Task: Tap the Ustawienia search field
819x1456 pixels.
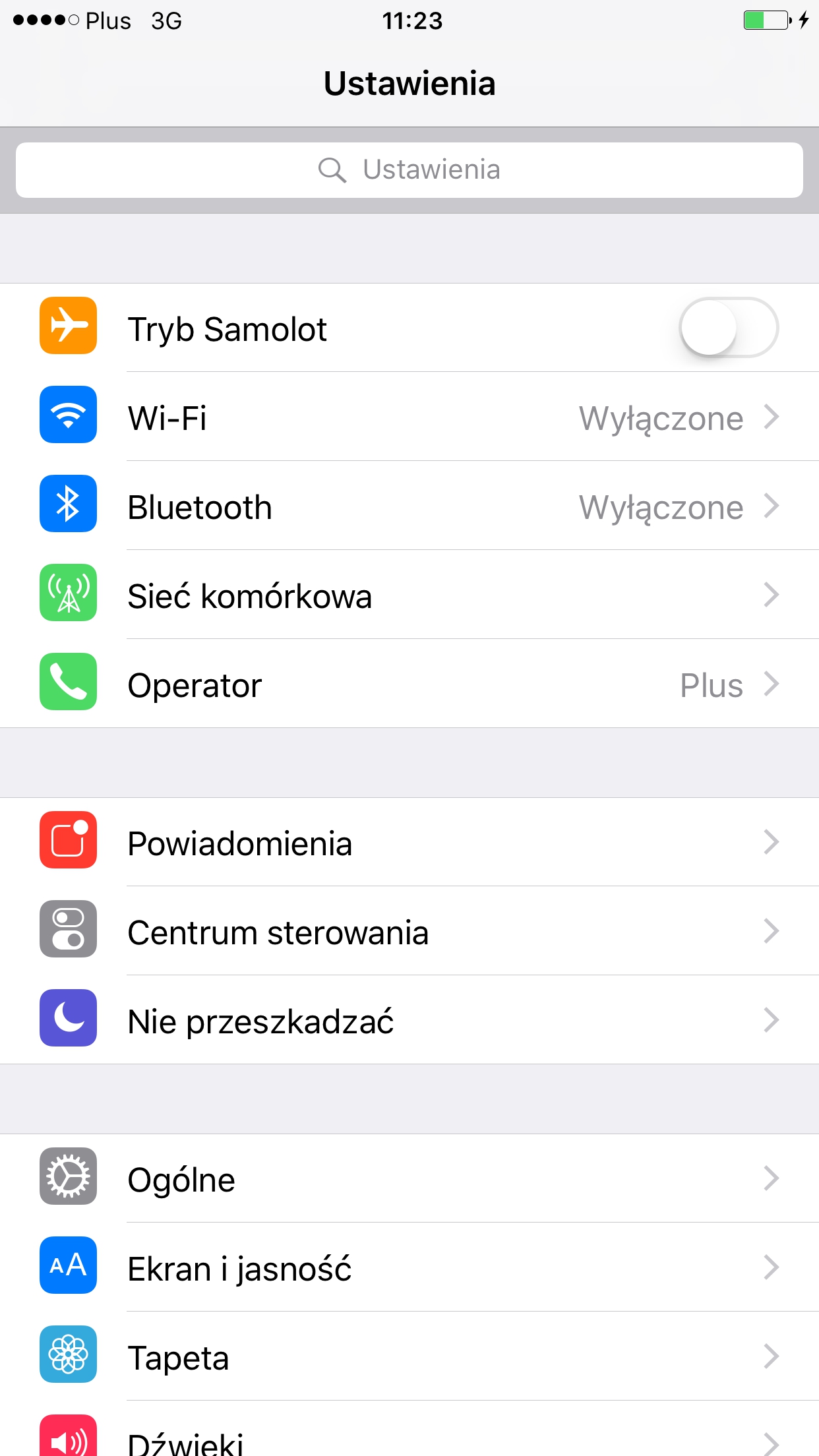Action: click(409, 170)
